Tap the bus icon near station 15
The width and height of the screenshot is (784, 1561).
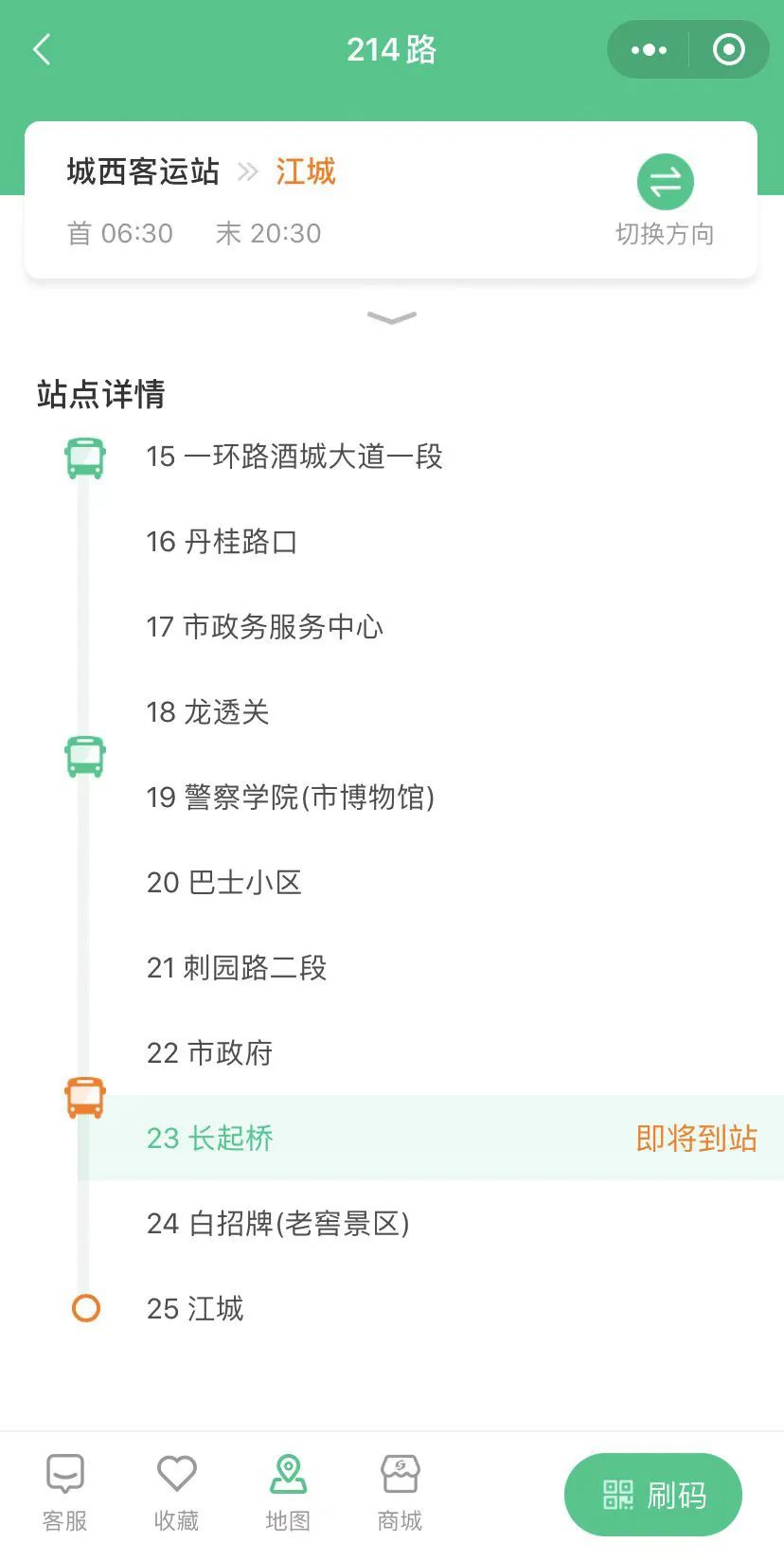[84, 456]
